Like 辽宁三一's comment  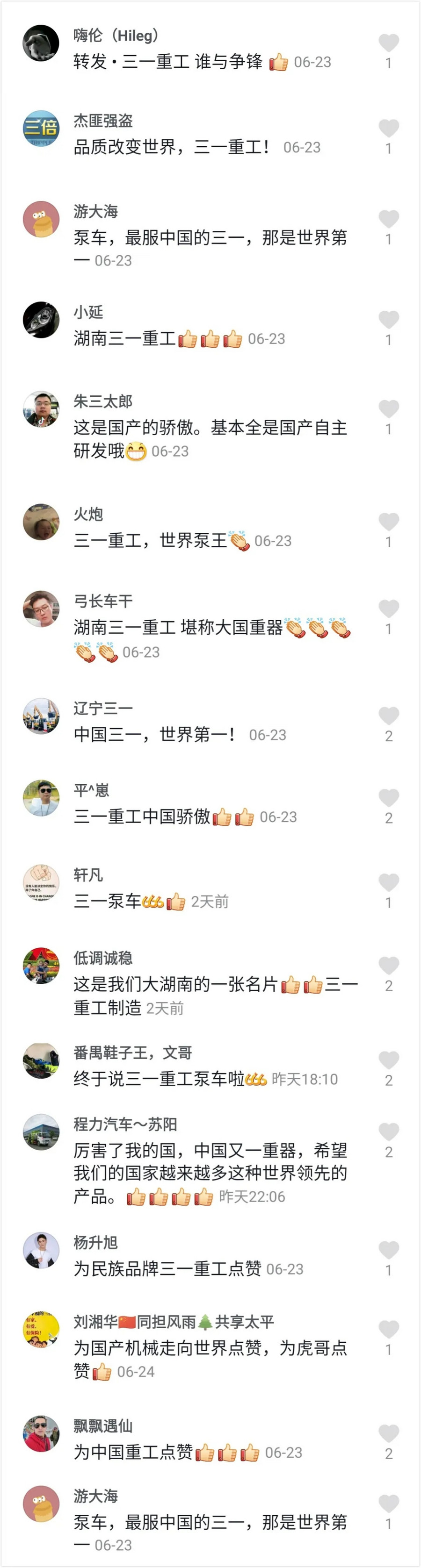pos(388,716)
